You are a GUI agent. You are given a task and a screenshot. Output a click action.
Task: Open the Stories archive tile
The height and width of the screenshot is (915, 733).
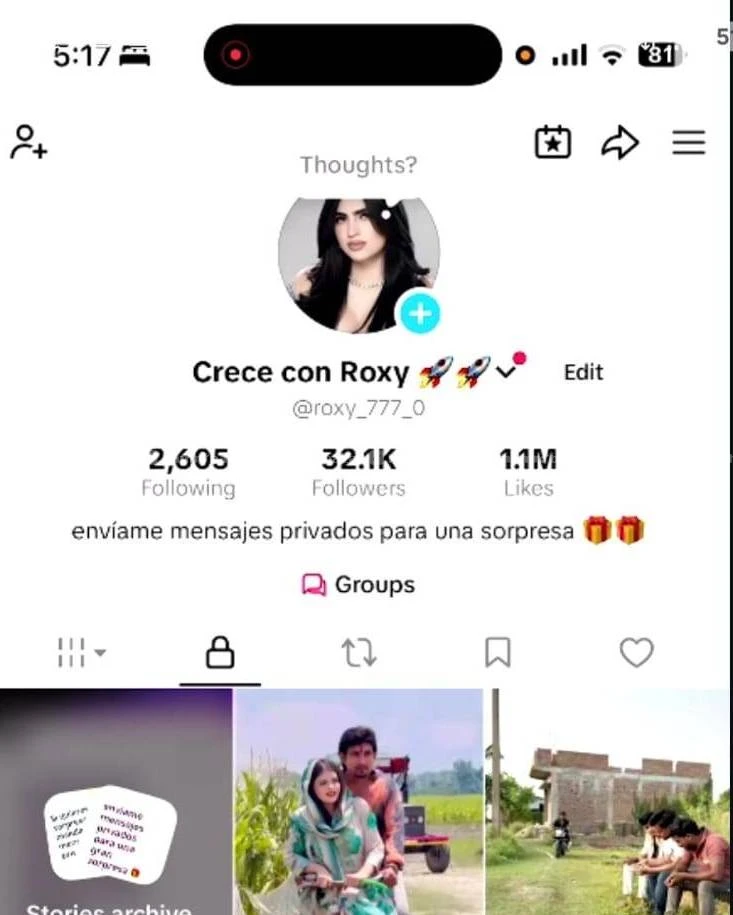pos(116,802)
